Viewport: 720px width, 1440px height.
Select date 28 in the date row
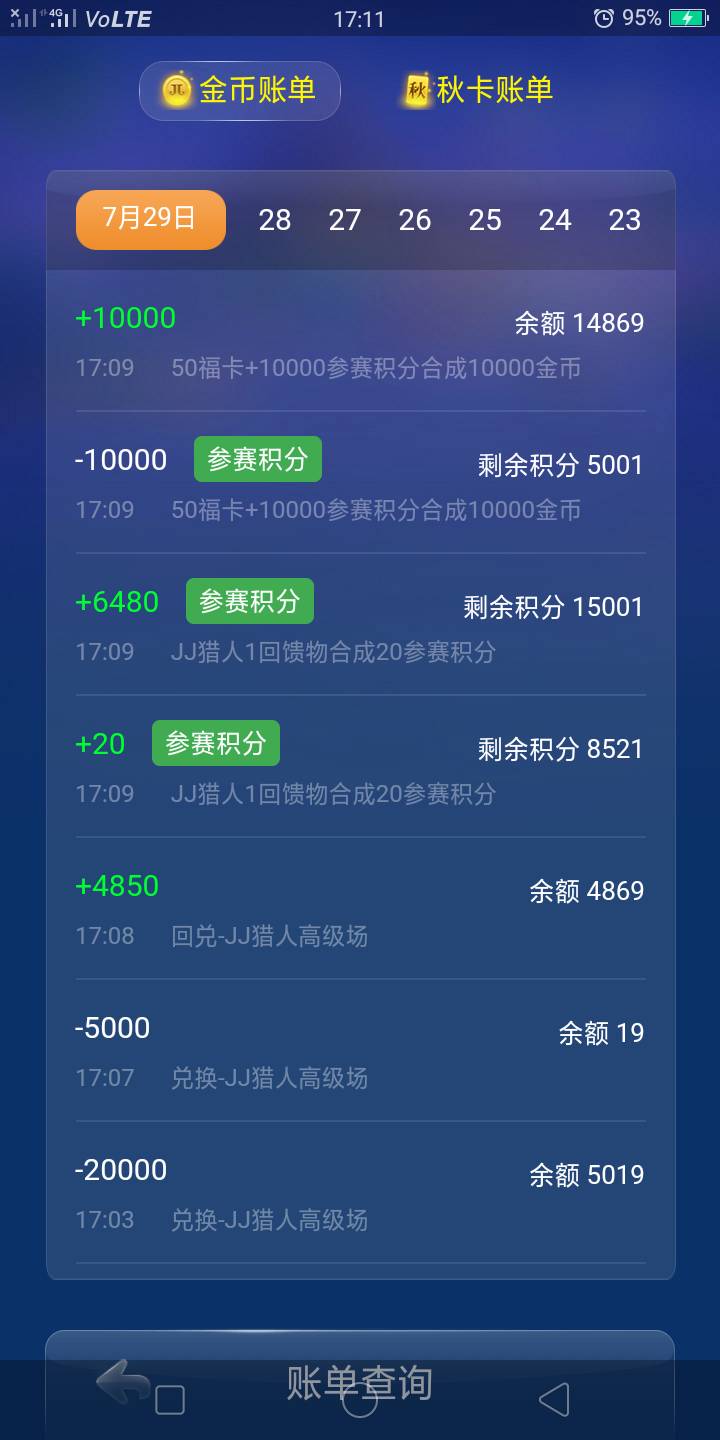tap(275, 219)
